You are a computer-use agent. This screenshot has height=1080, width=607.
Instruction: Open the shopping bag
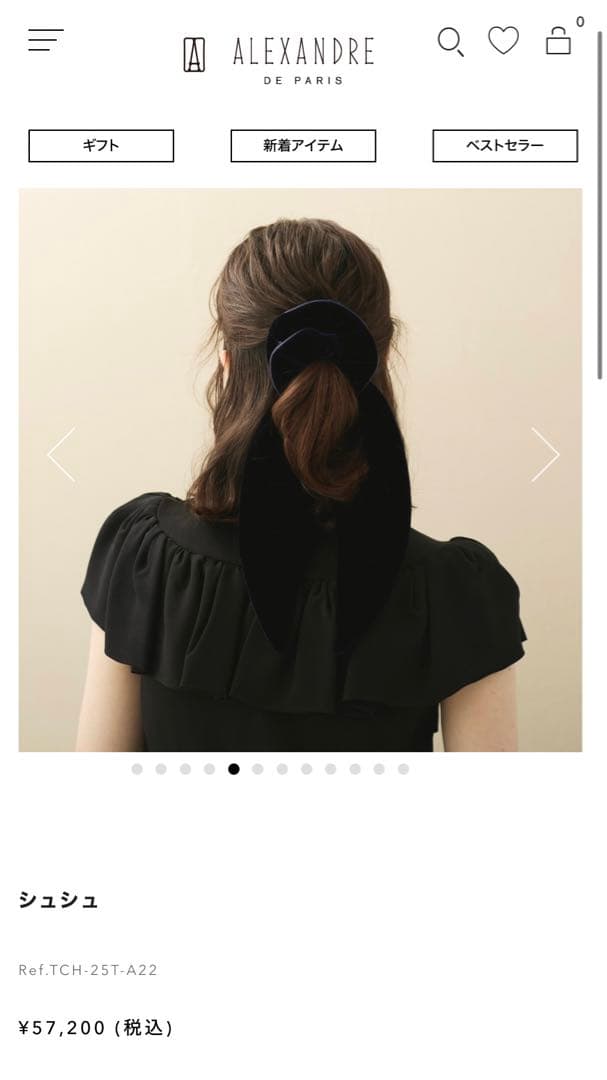(x=558, y=41)
